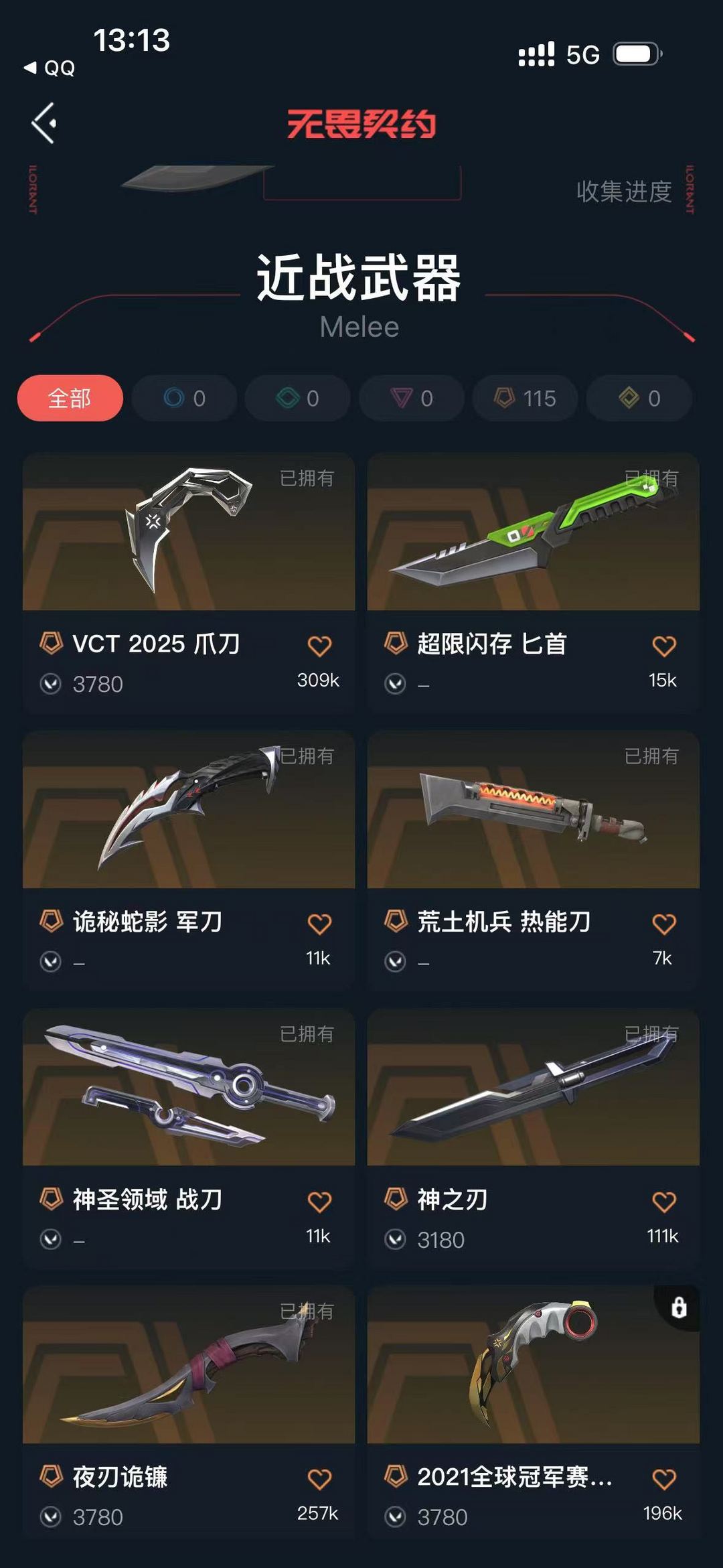Heart the 荒土机兵 热能刀 skin
The image size is (723, 1568).
[664, 924]
